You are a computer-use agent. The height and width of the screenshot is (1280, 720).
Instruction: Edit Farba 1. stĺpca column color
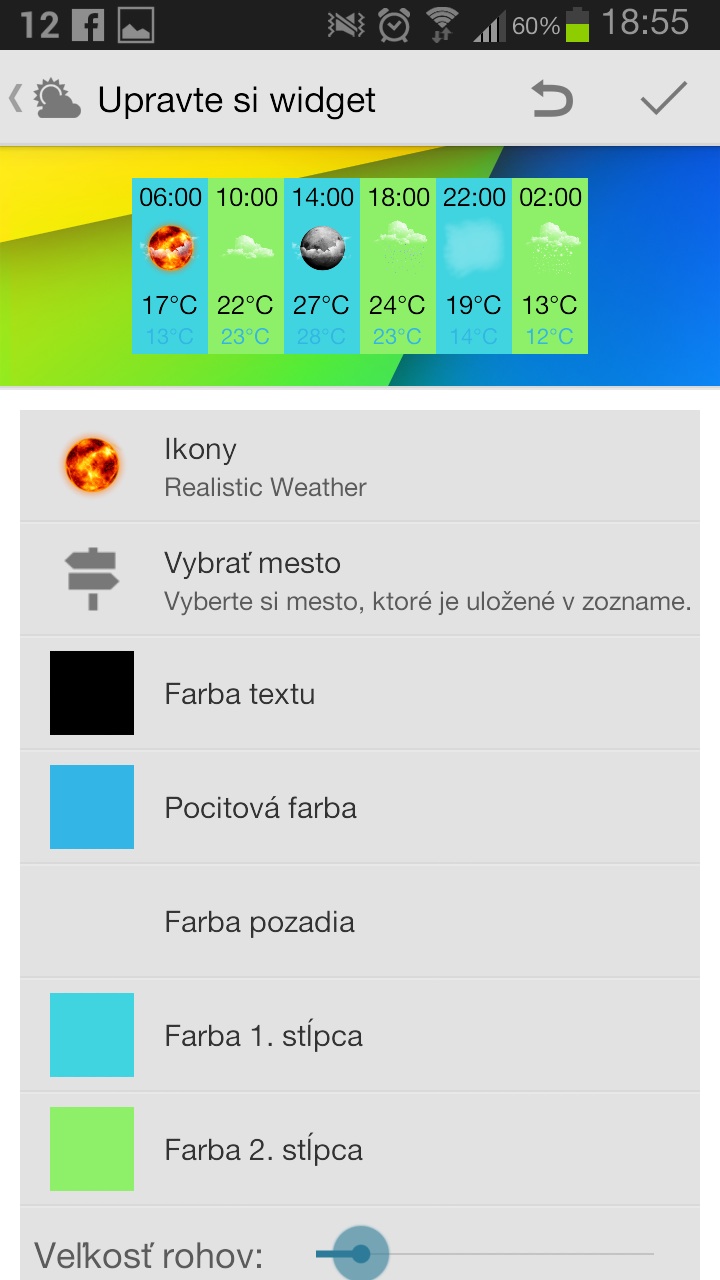[360, 1035]
